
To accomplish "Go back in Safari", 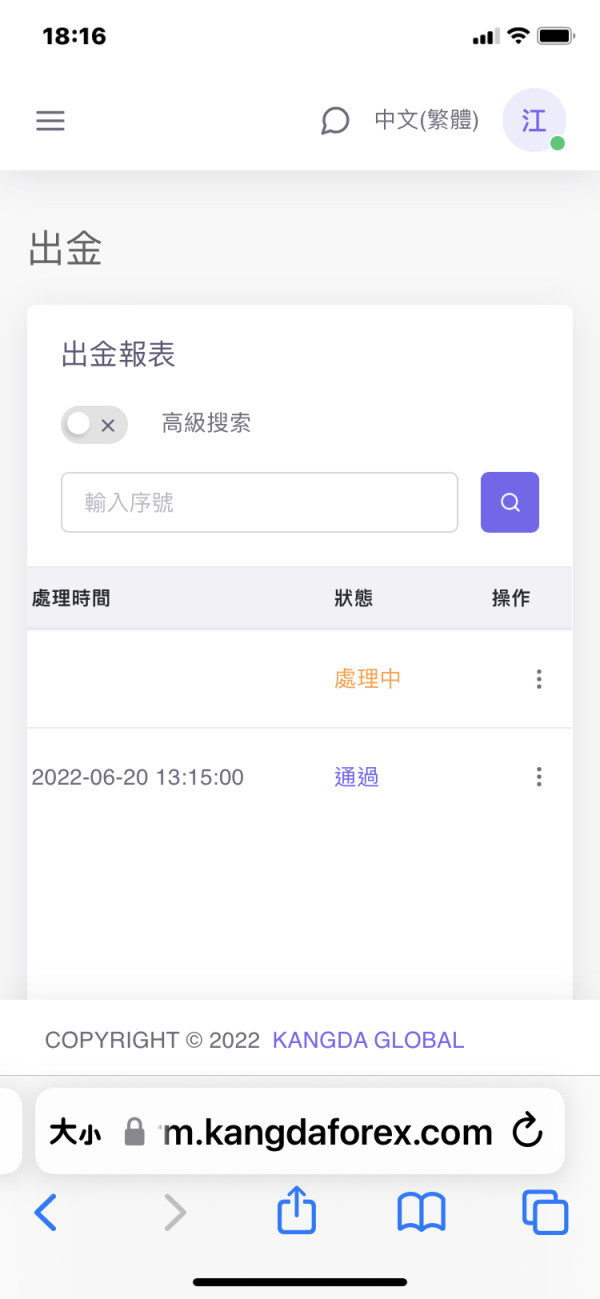I will pyautogui.click(x=46, y=1213).
